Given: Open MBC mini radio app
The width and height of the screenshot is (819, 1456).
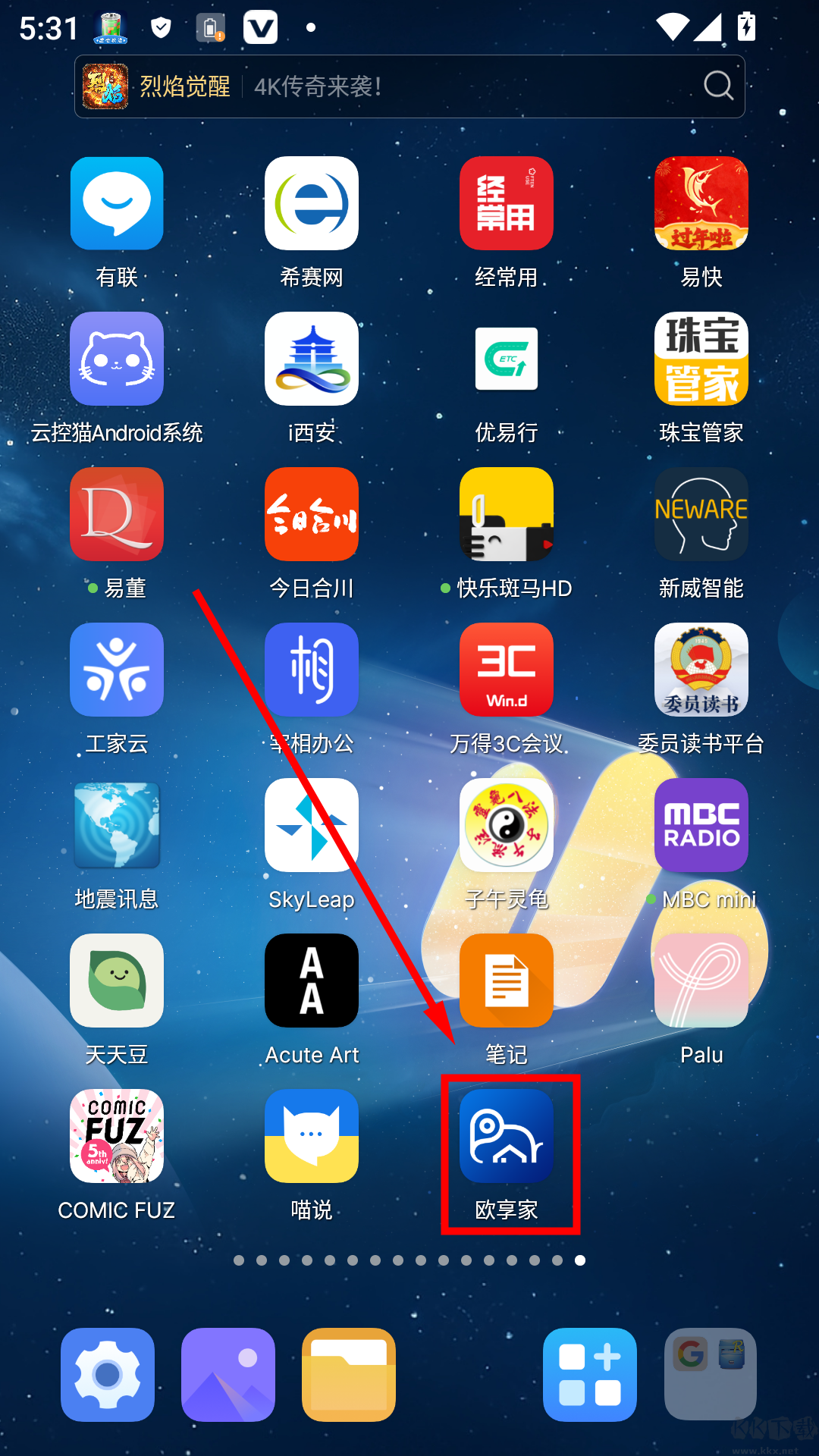Looking at the screenshot, I should tap(701, 825).
